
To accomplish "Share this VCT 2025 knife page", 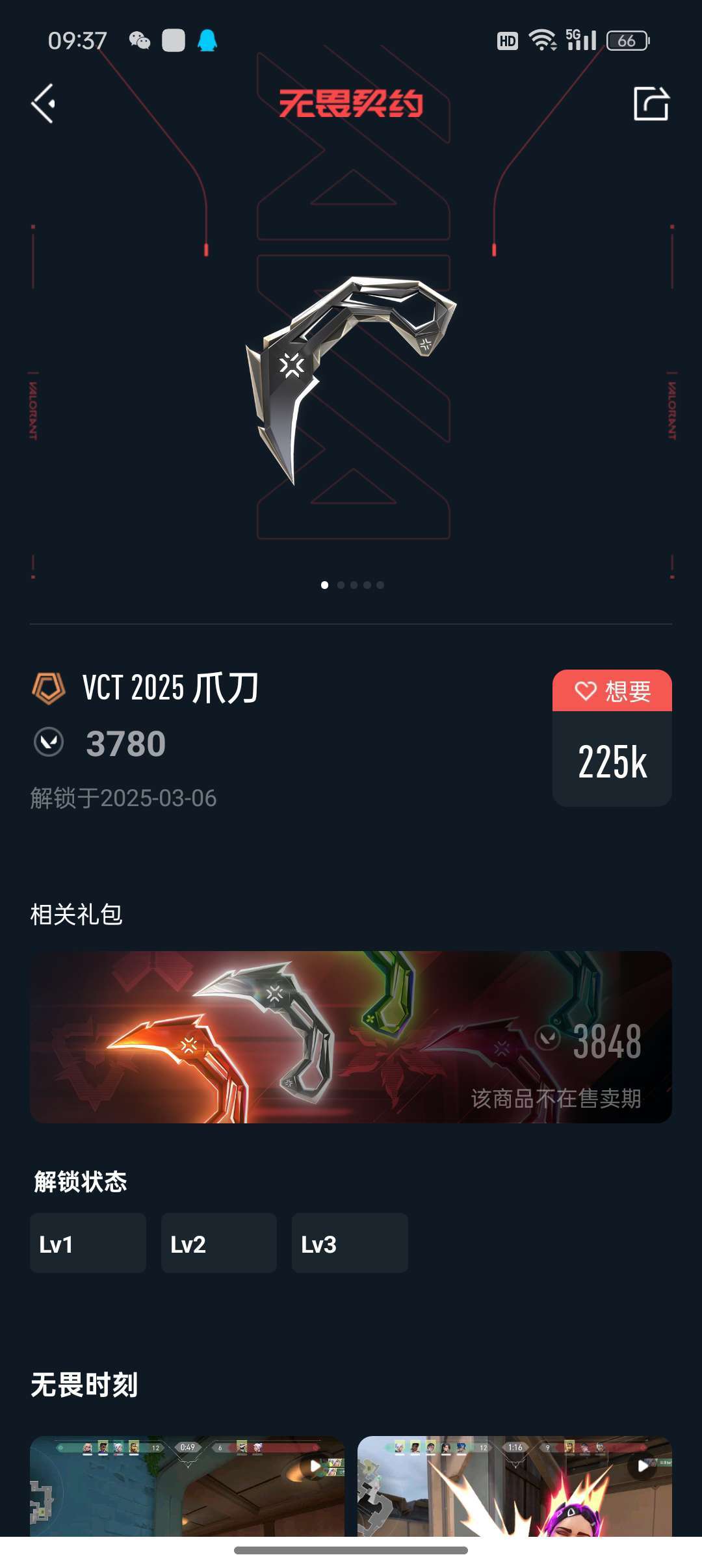I will tap(651, 103).
